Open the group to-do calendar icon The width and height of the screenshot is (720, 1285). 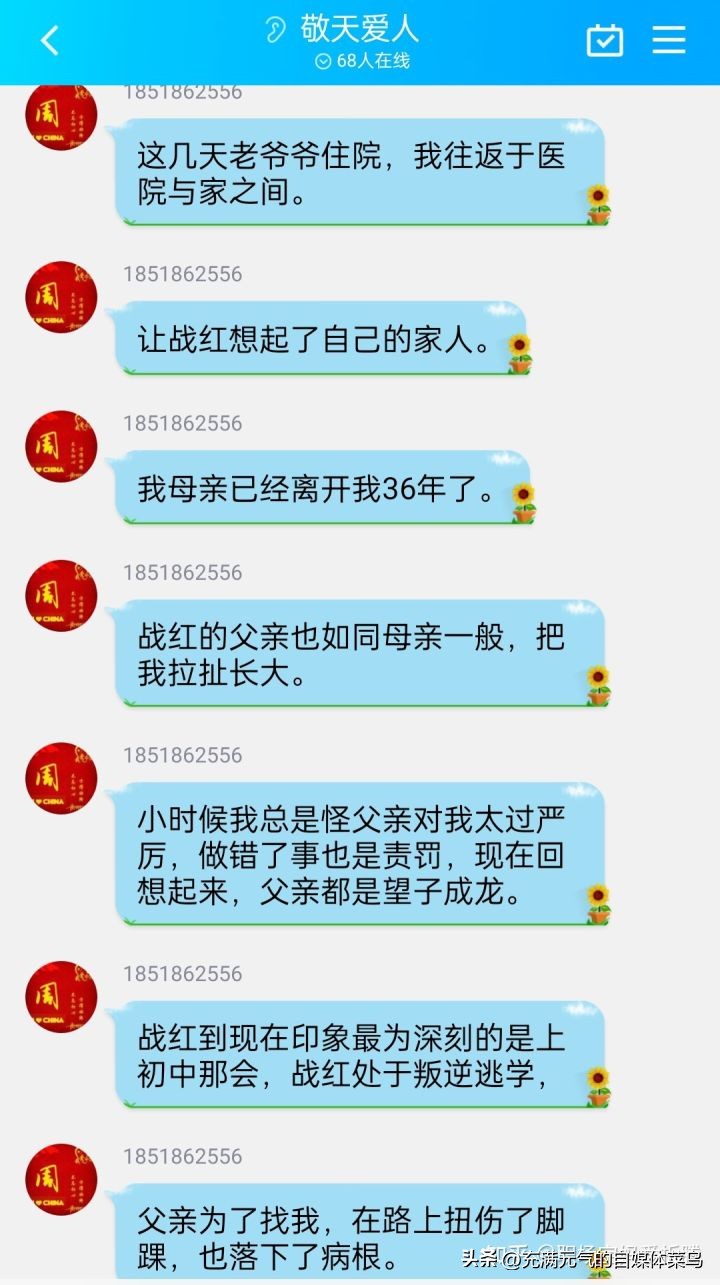(x=604, y=40)
